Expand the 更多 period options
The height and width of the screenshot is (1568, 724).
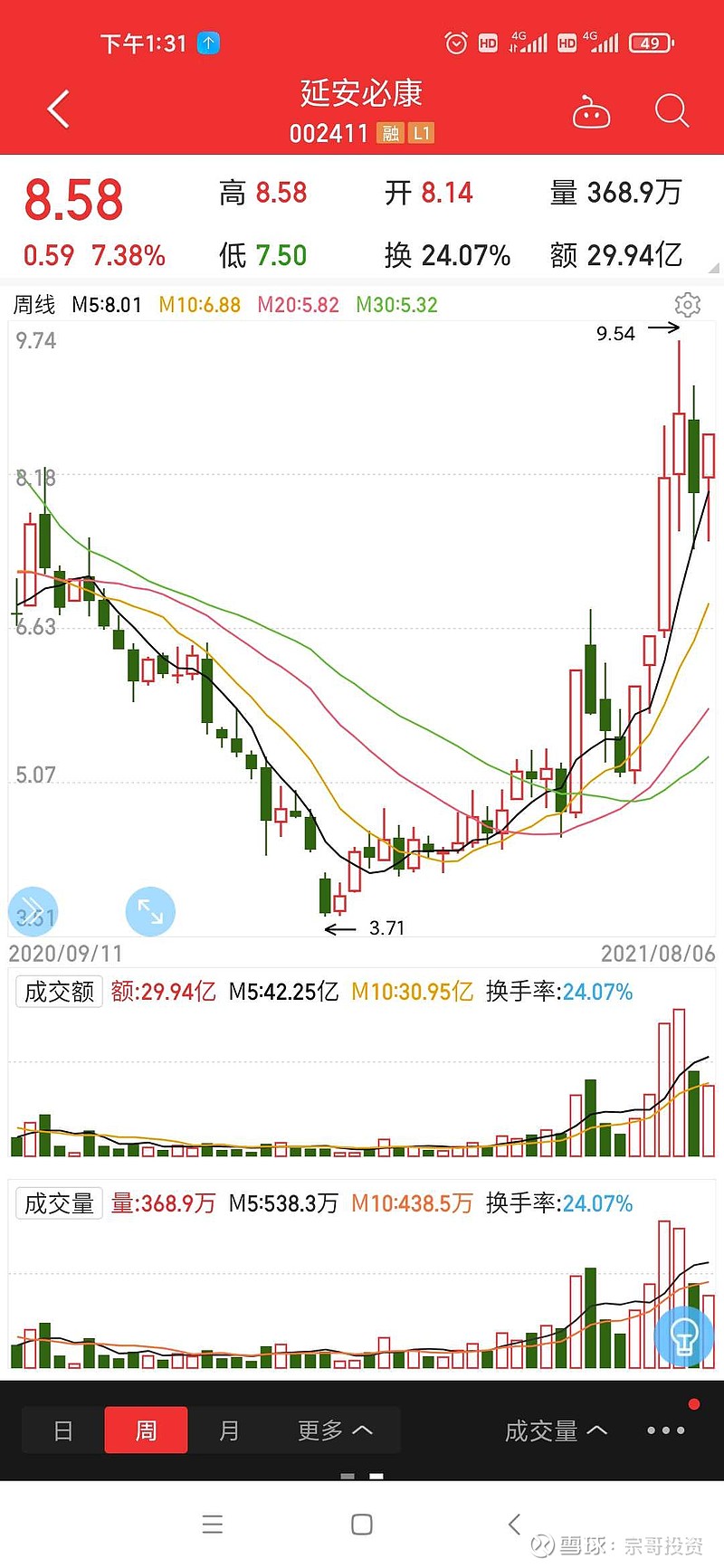coord(335,1430)
